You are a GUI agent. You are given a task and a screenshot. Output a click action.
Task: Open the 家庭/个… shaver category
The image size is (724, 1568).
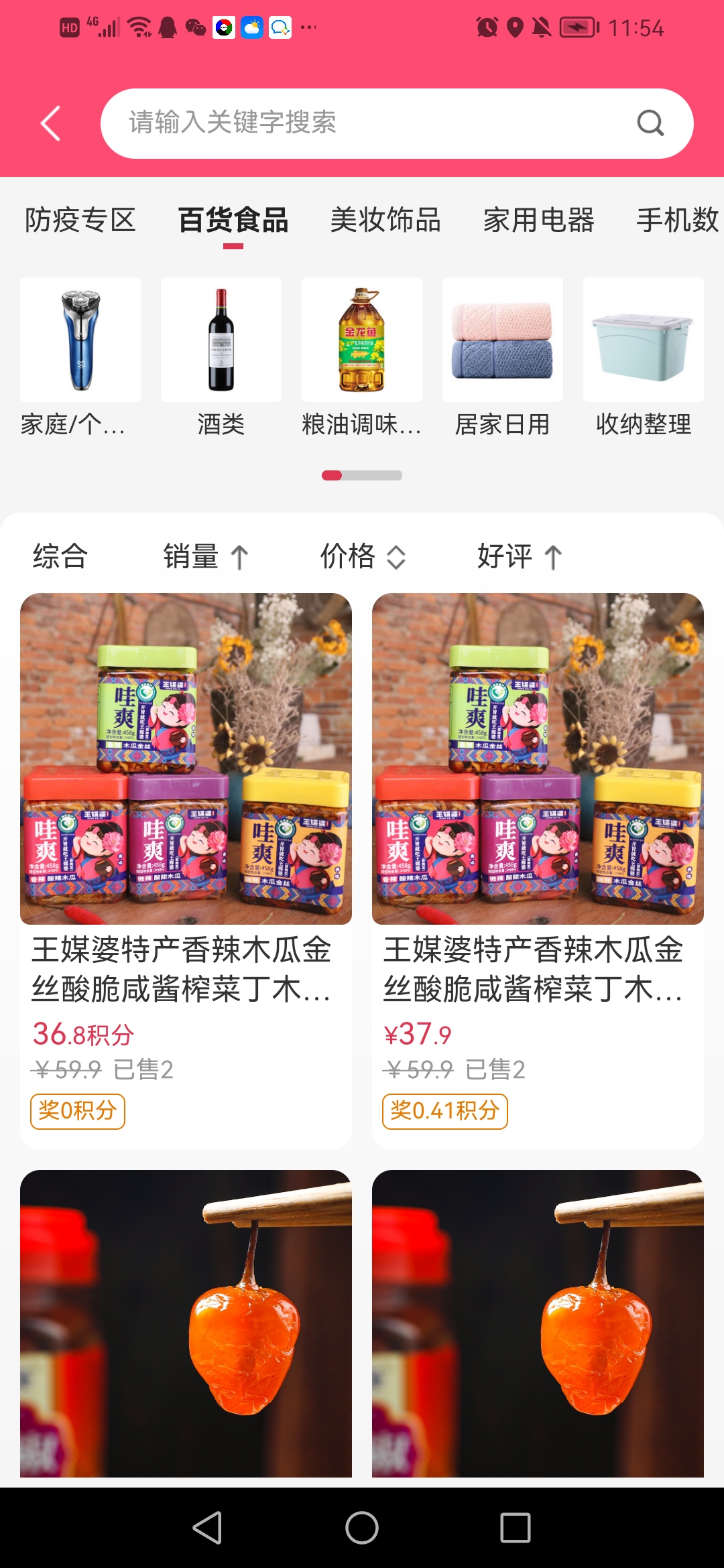pyautogui.click(x=80, y=355)
